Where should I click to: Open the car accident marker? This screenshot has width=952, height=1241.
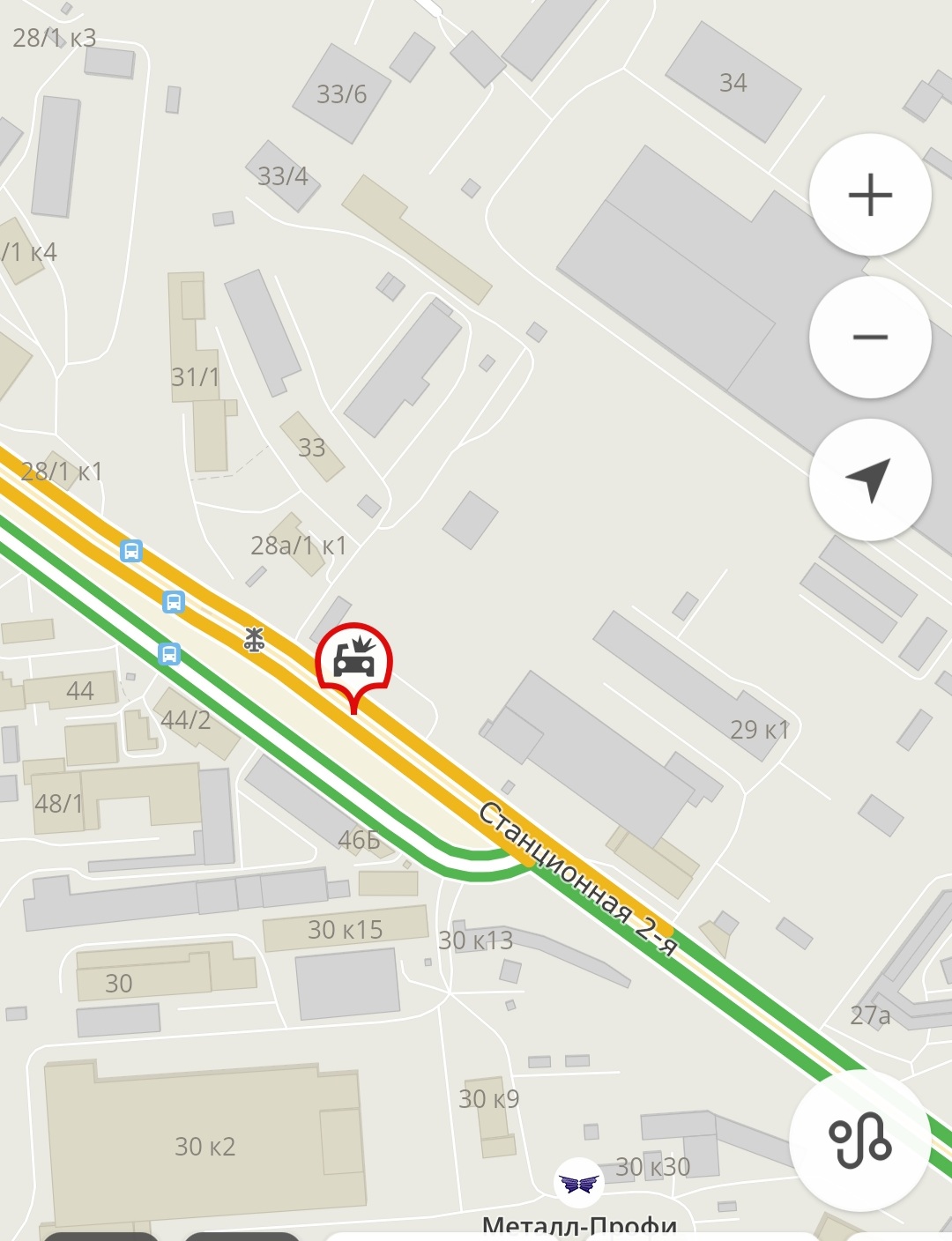coord(354,660)
